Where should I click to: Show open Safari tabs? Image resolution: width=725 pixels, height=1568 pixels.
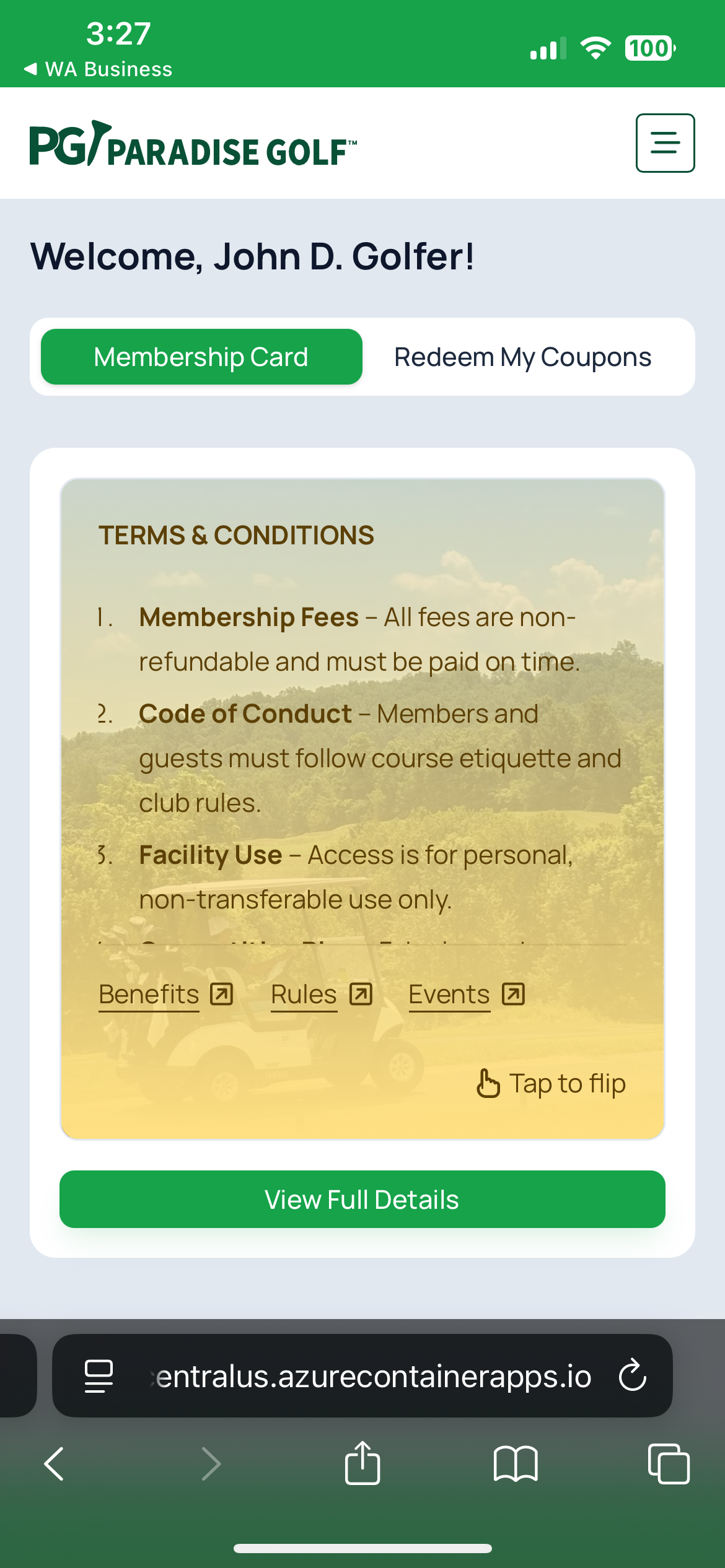[x=668, y=1464]
